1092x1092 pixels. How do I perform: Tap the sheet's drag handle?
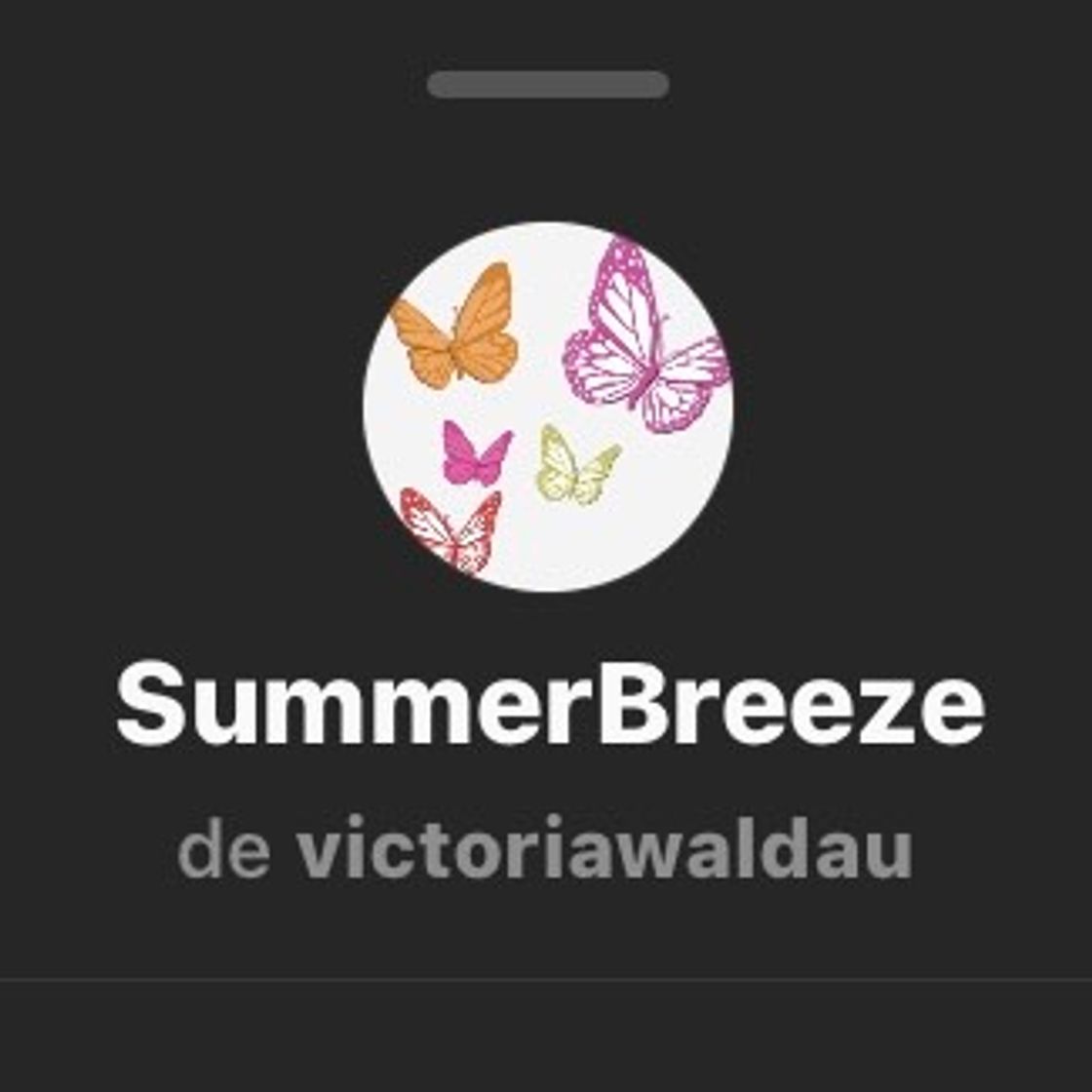click(x=547, y=85)
